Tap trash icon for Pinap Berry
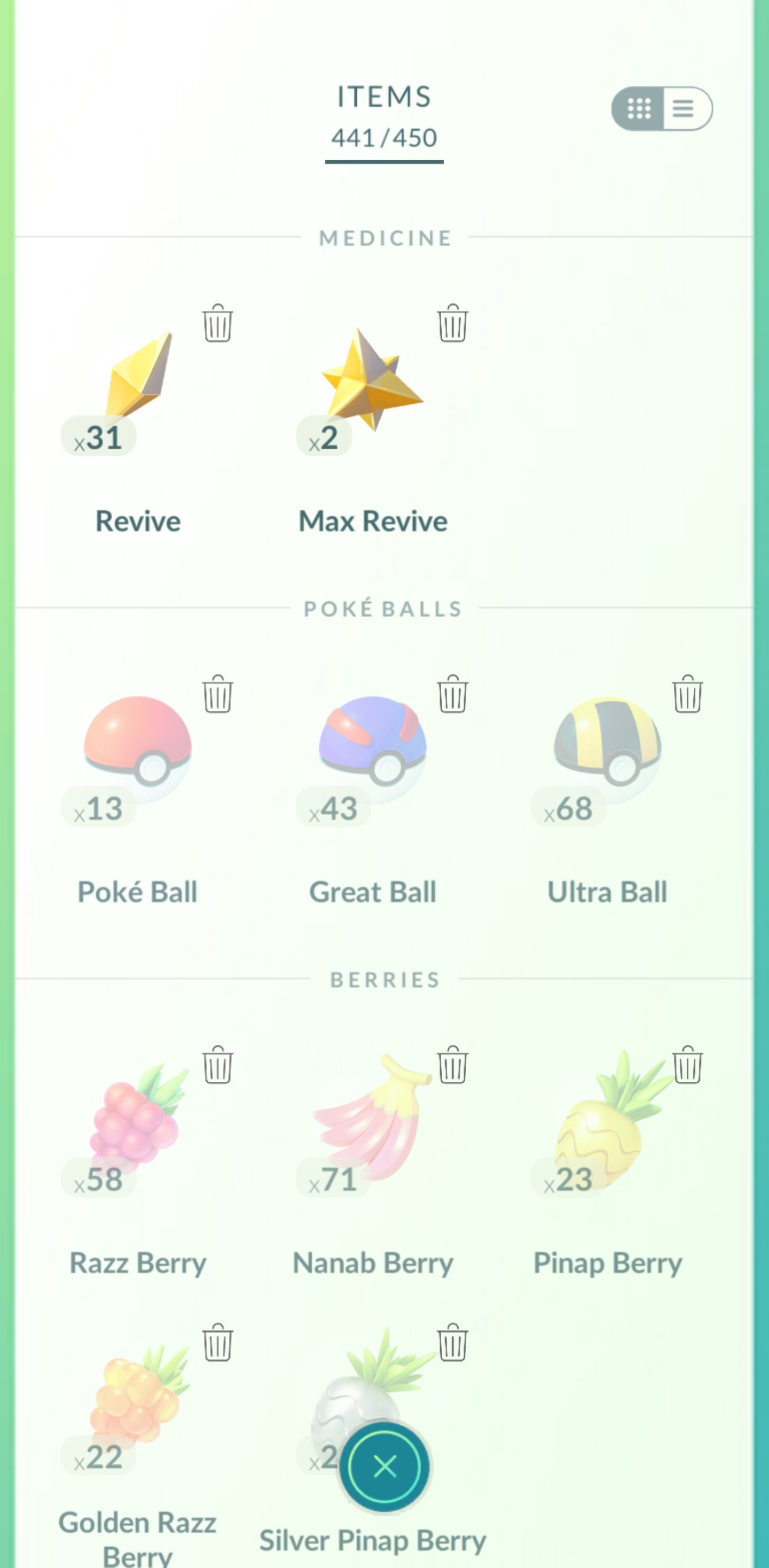The width and height of the screenshot is (769, 1568). 687,1065
